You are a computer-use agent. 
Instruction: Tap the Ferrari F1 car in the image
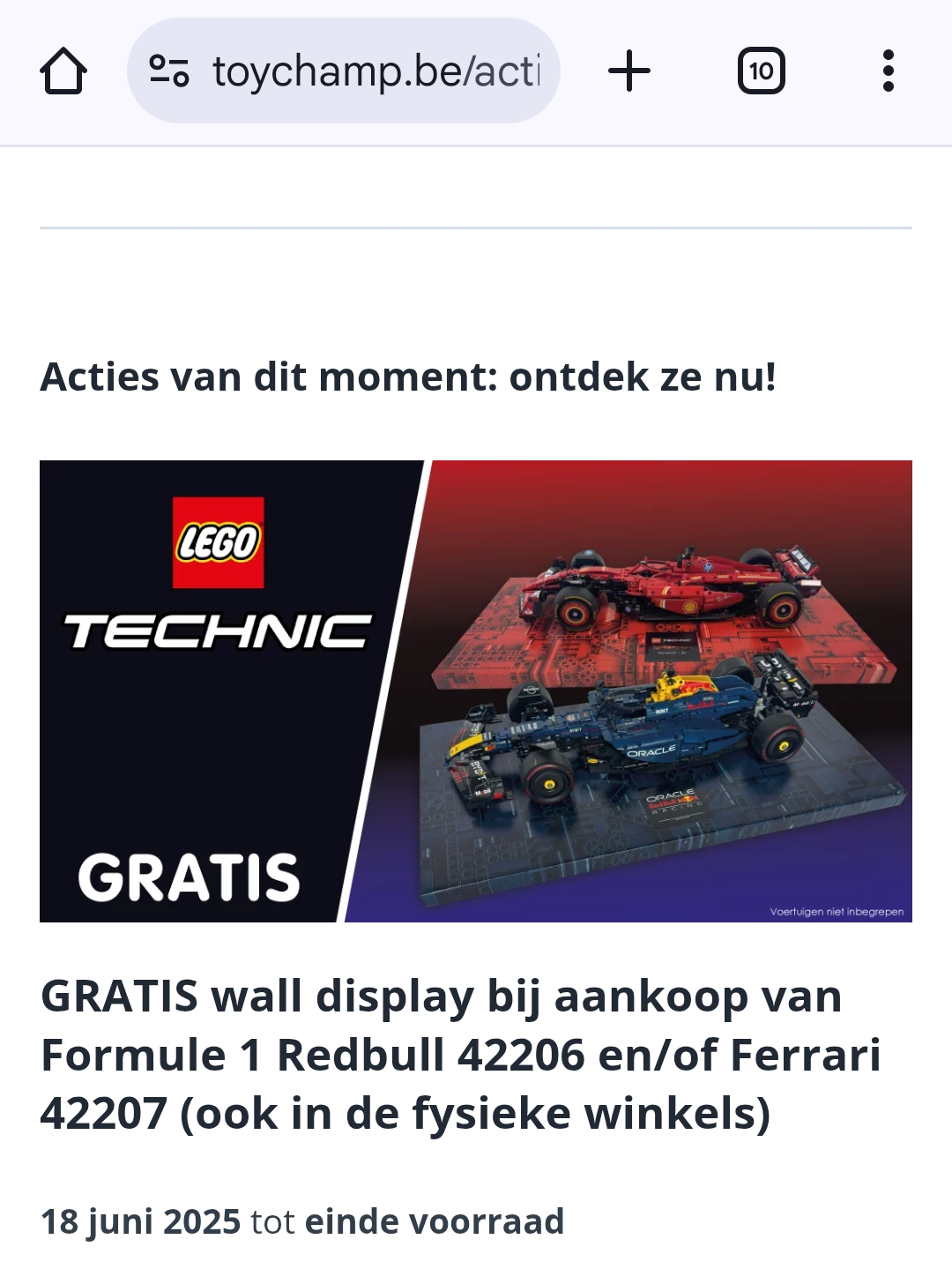point(670,582)
